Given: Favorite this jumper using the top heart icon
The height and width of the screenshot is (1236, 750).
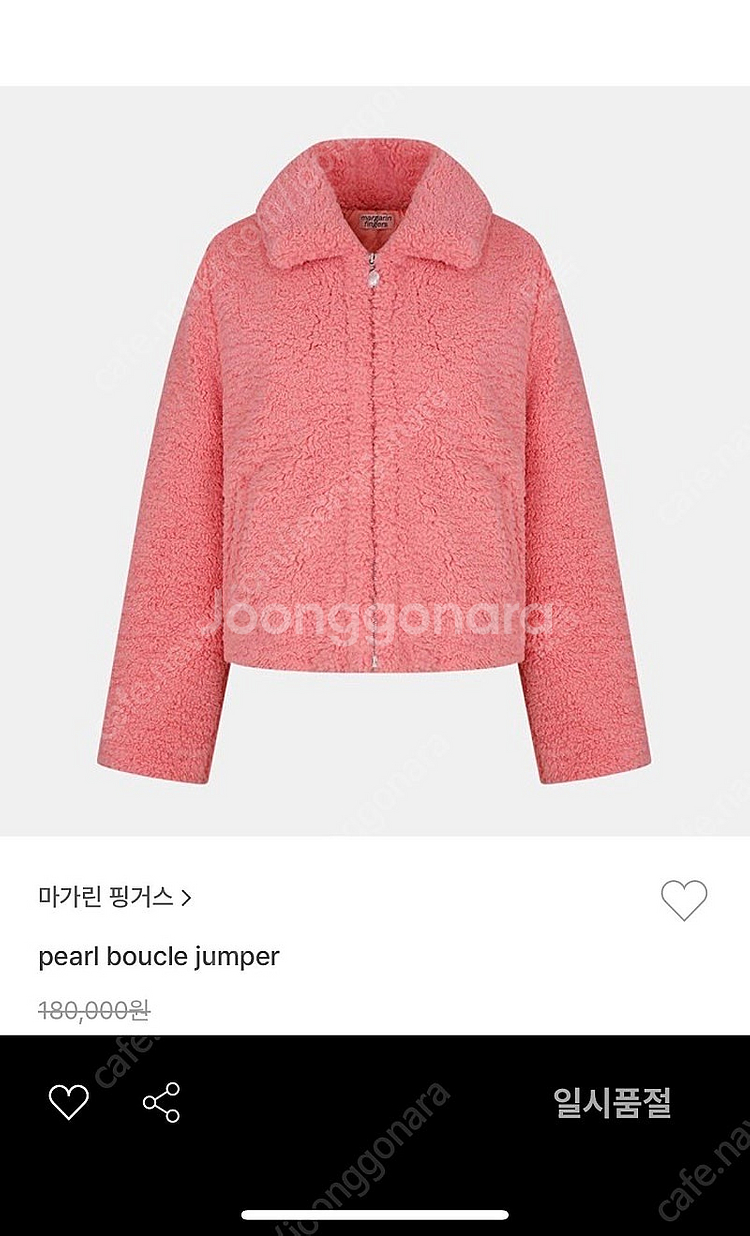Looking at the screenshot, I should (x=687, y=898).
